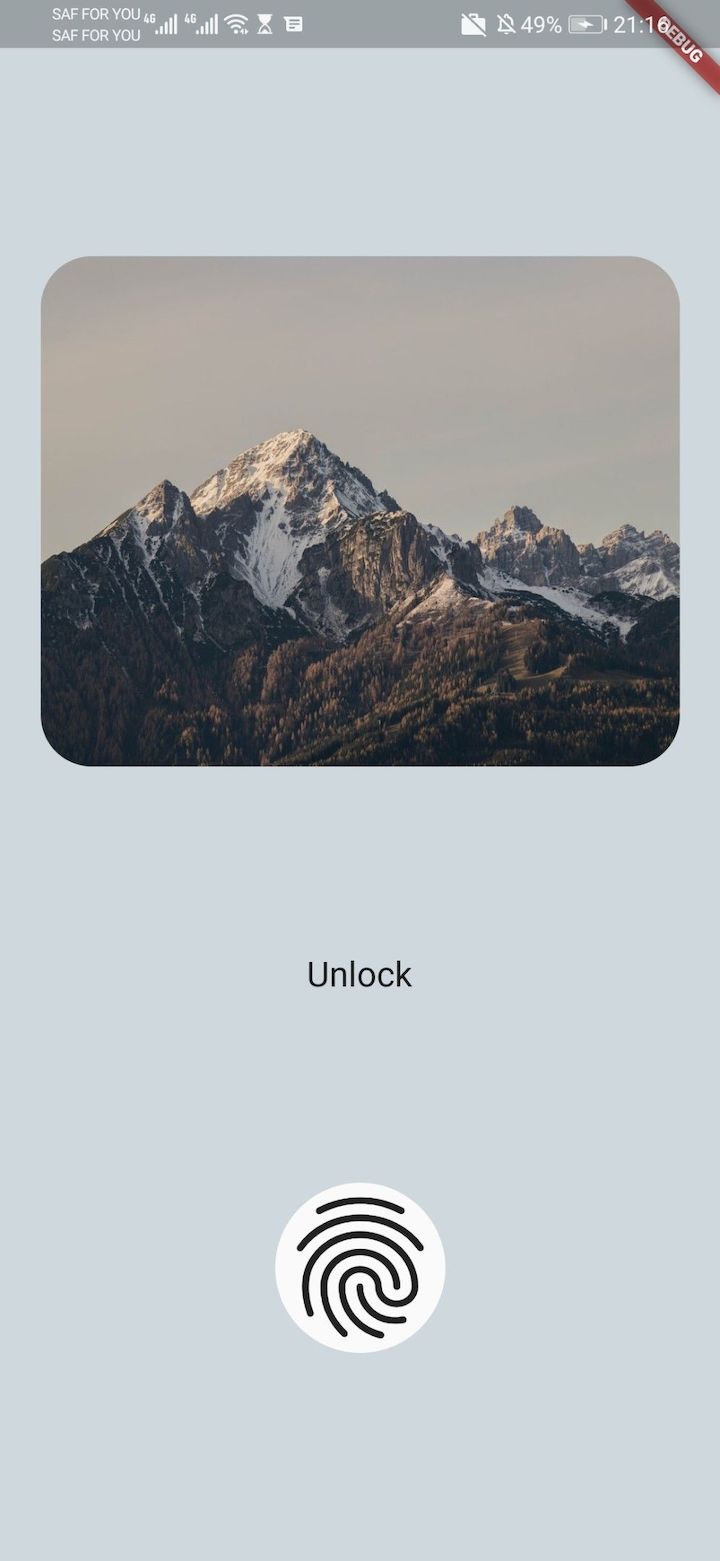Tap the fingerprint unlock icon
720x1561 pixels.
click(360, 1266)
